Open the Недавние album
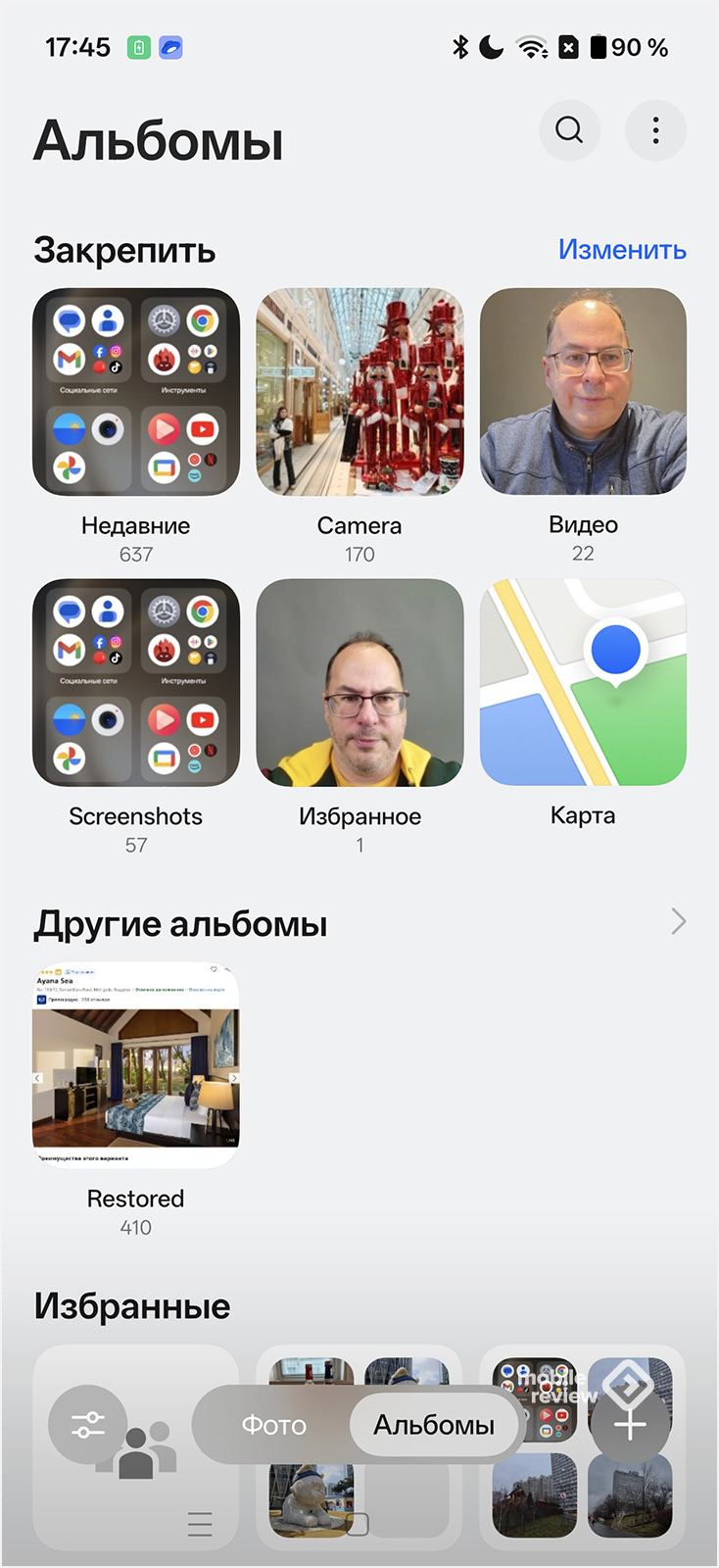719x1568 pixels. coord(136,392)
